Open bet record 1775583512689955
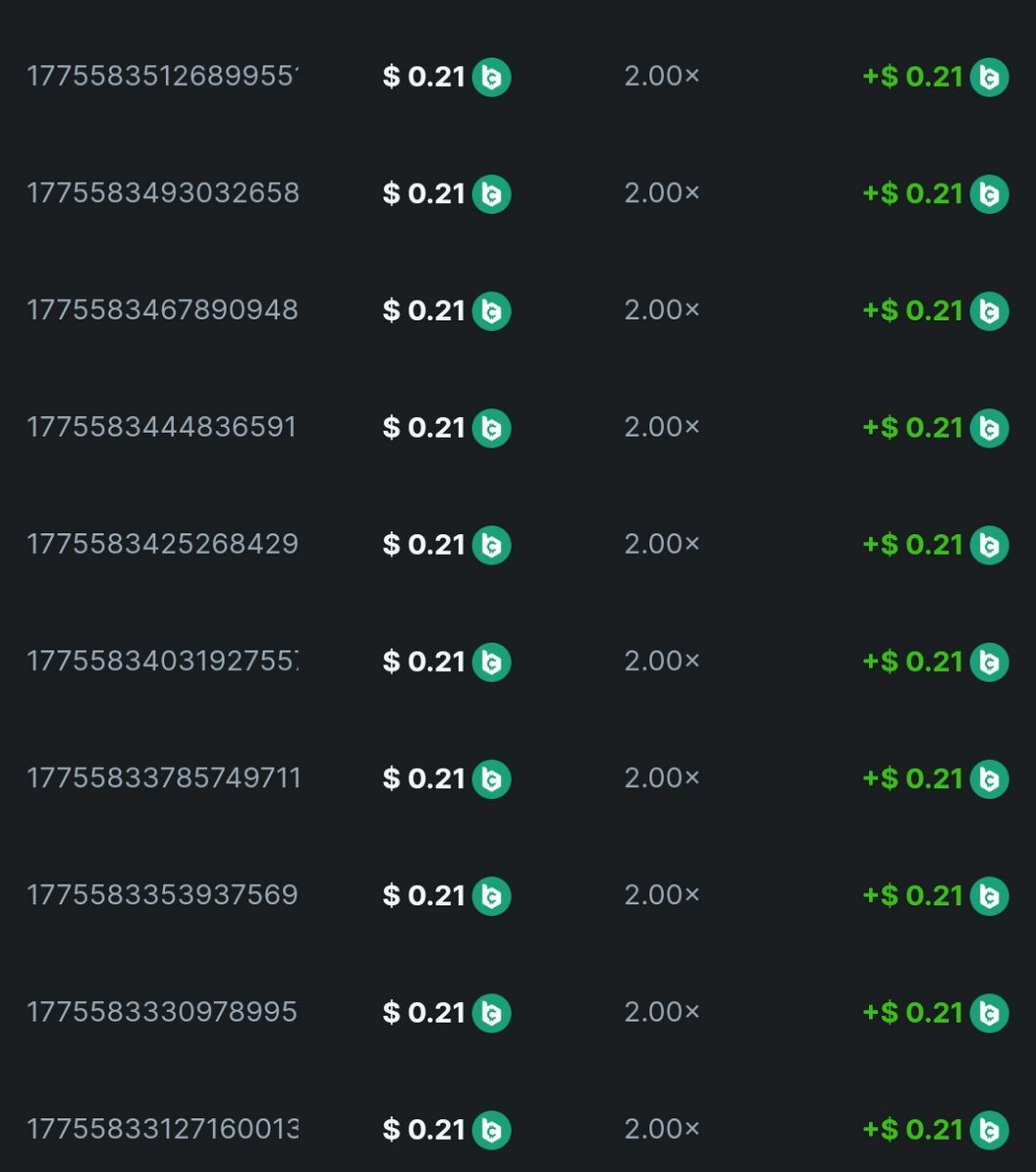Screen dimensions: 1036x1172 162,77
